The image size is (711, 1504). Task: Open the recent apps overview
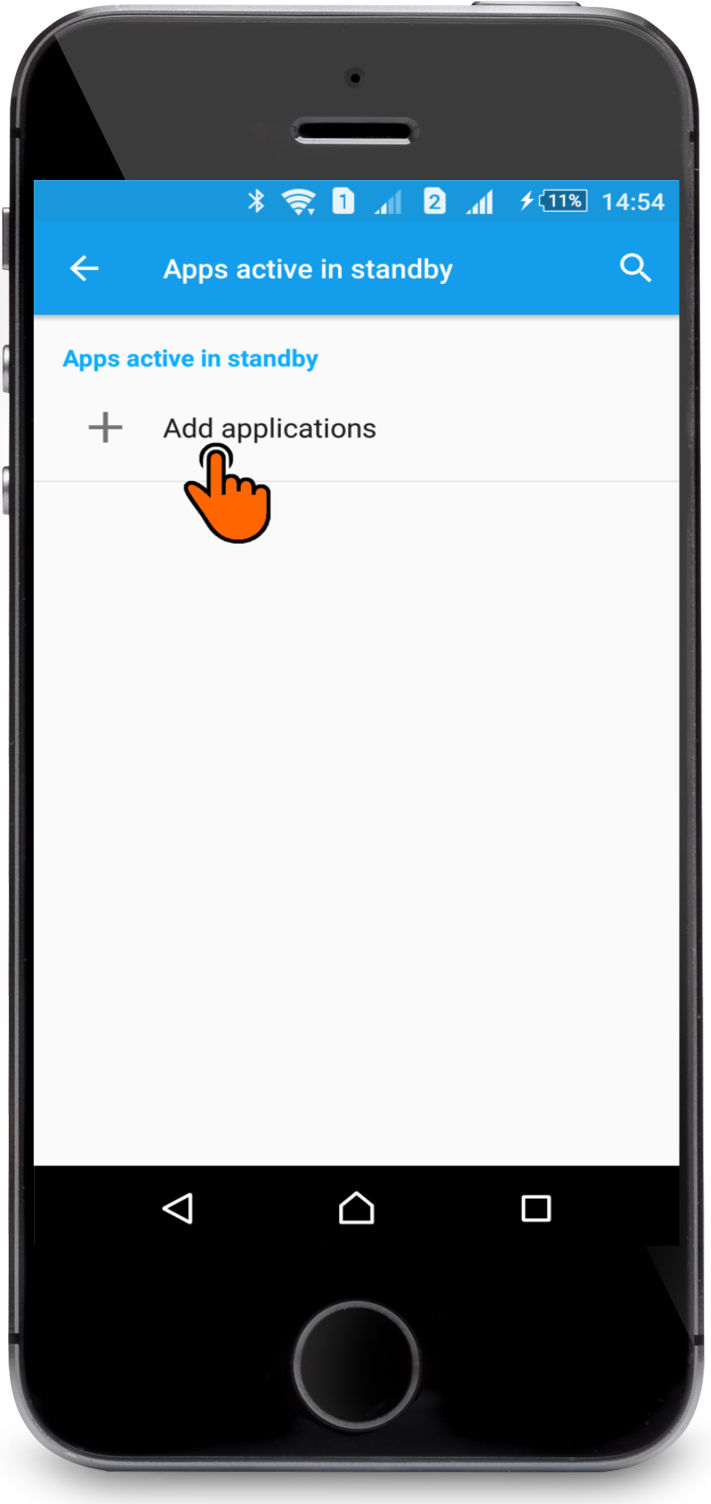[536, 1208]
